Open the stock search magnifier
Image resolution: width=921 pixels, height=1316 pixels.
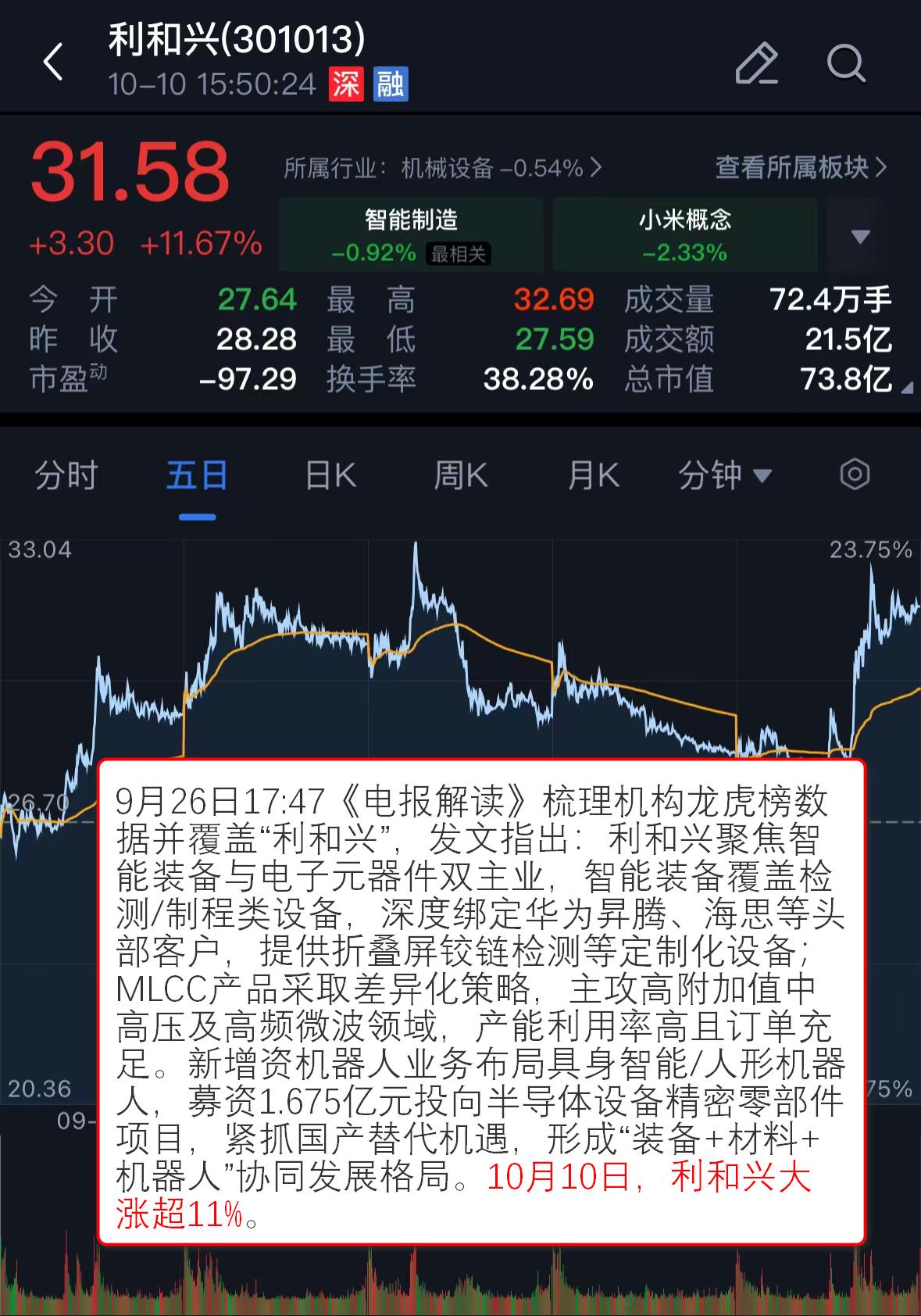tap(846, 63)
